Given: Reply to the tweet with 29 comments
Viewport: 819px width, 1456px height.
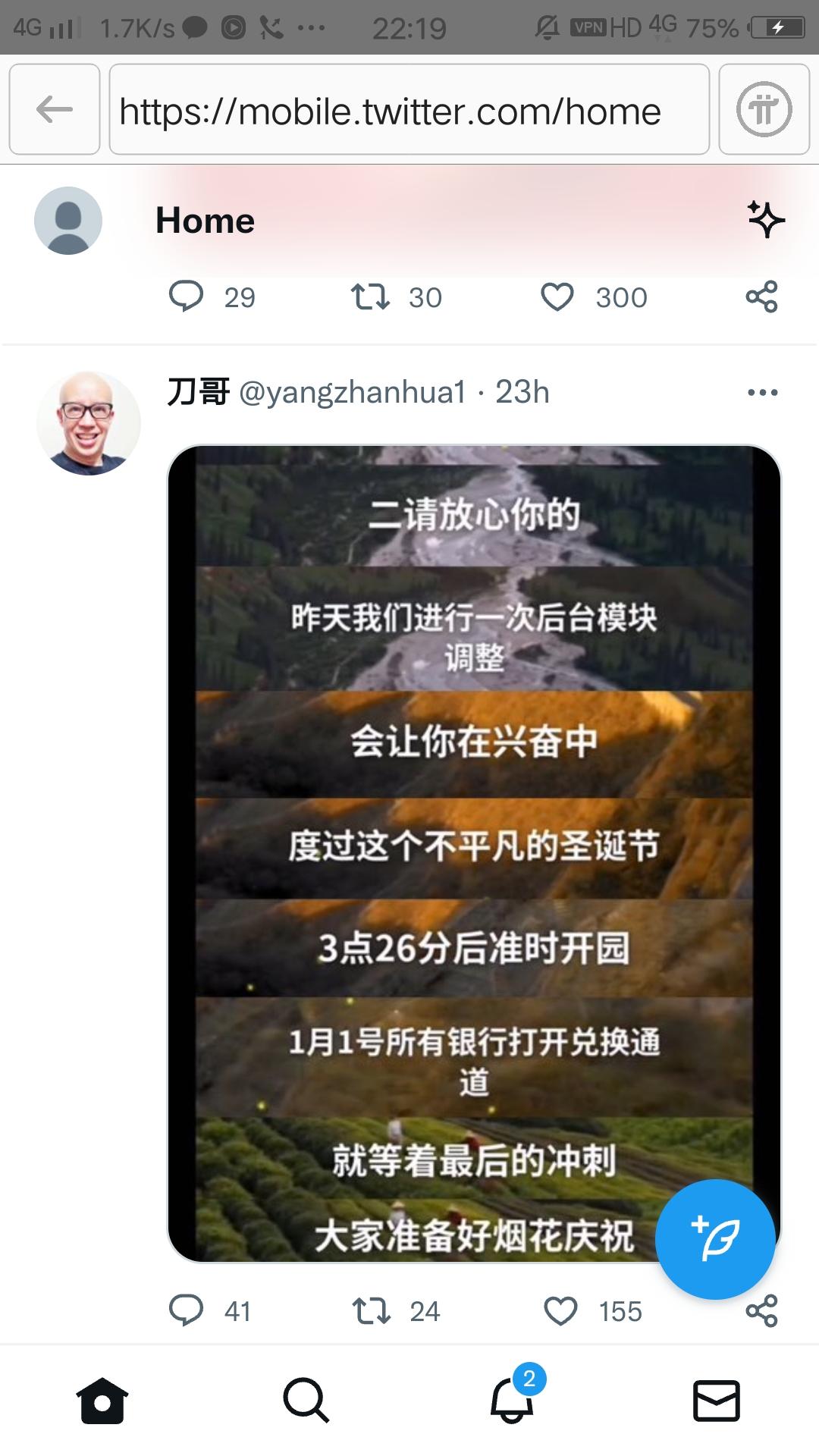Looking at the screenshot, I should pos(186,297).
